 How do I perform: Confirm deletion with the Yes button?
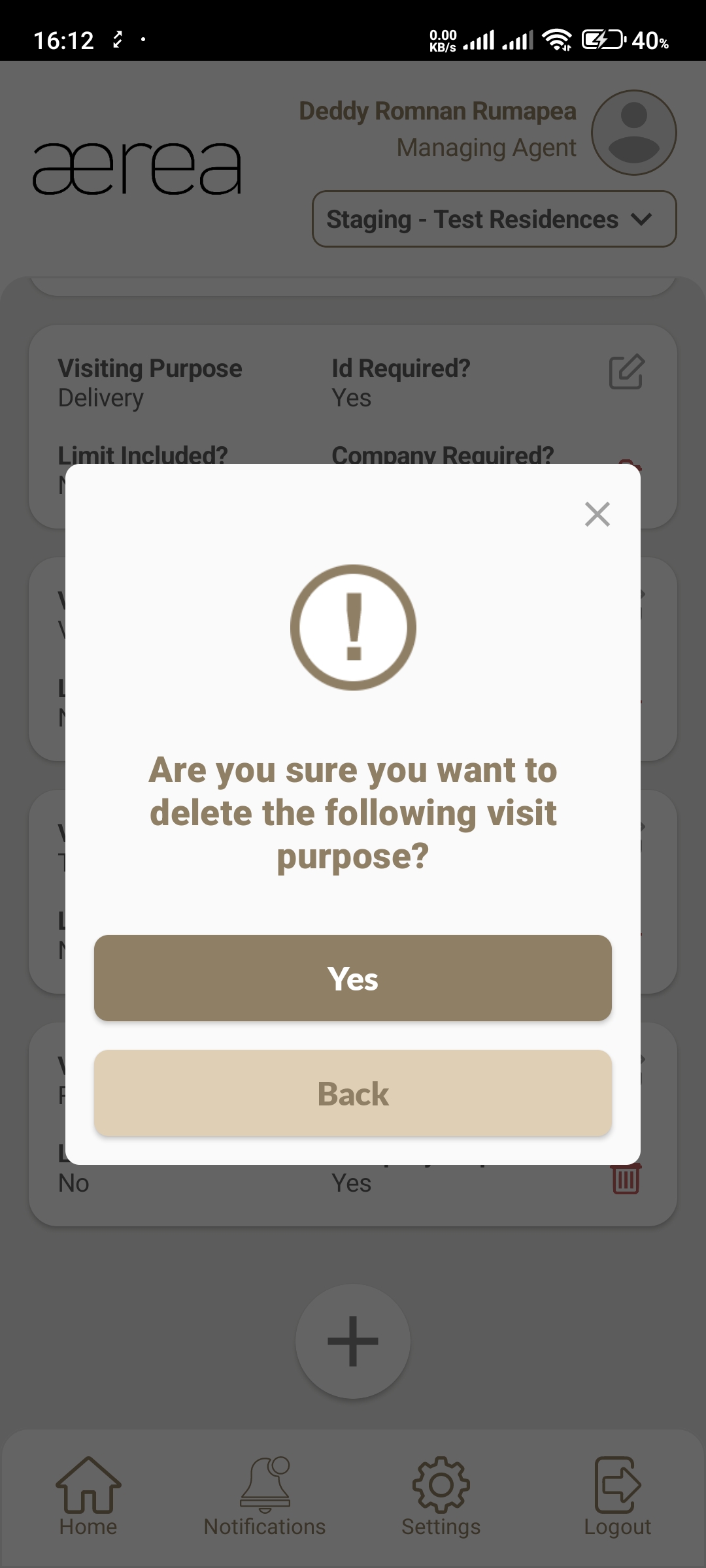tap(353, 978)
